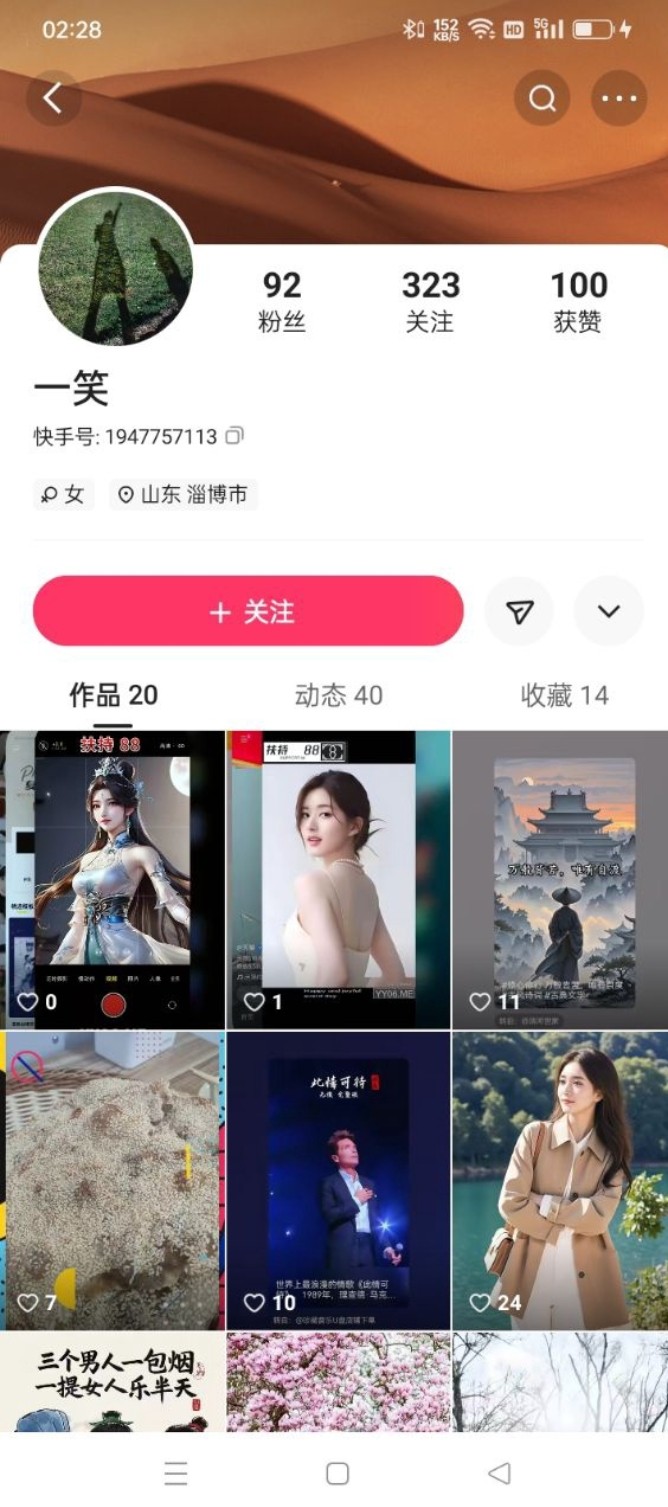This screenshot has height=1507, width=668.
Task: Open the pagoda landscape video with 11 likes
Action: (x=560, y=879)
